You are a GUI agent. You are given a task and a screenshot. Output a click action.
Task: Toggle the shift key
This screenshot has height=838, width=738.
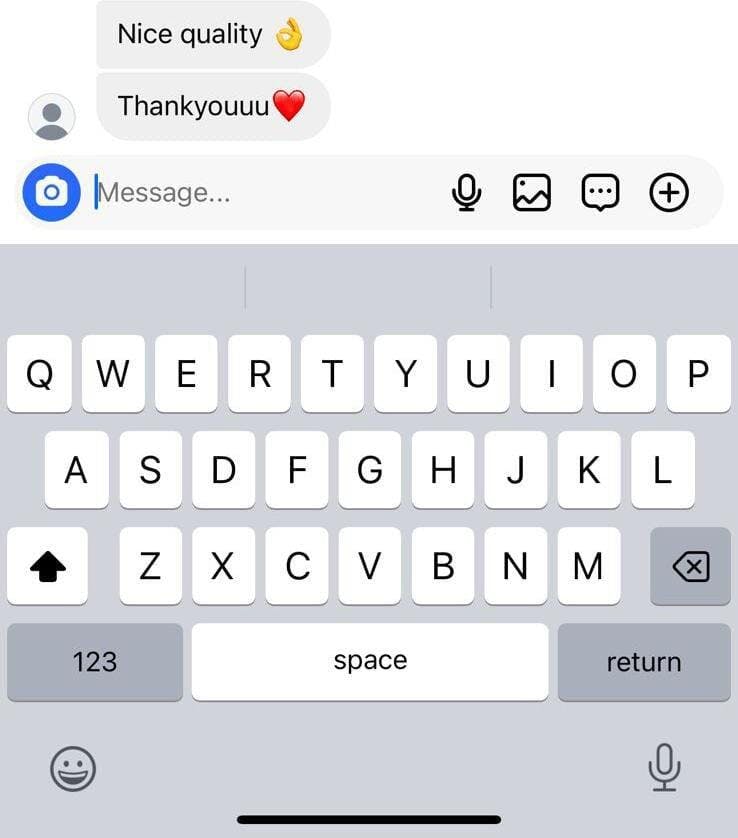point(47,567)
